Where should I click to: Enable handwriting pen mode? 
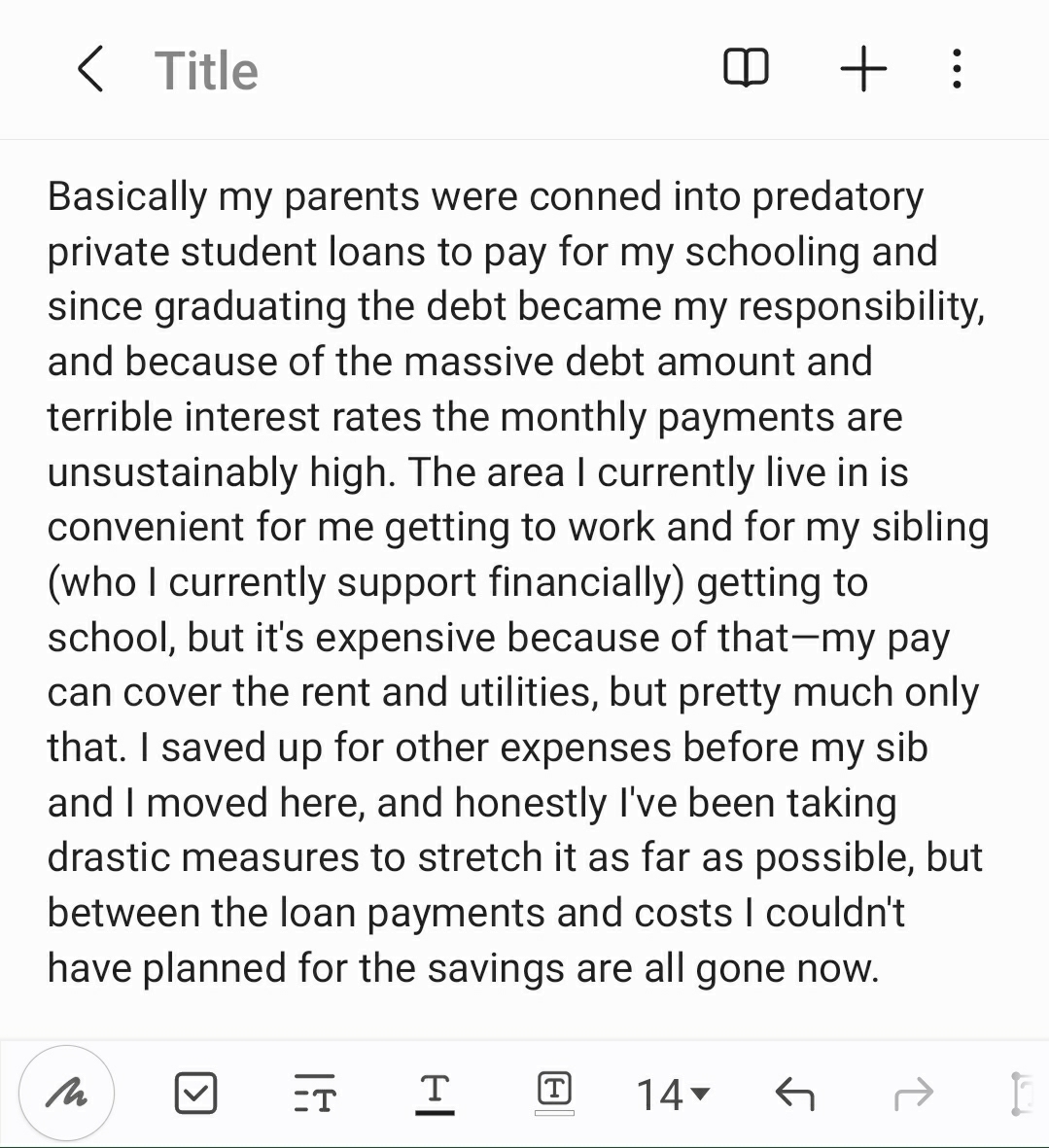[66, 1094]
